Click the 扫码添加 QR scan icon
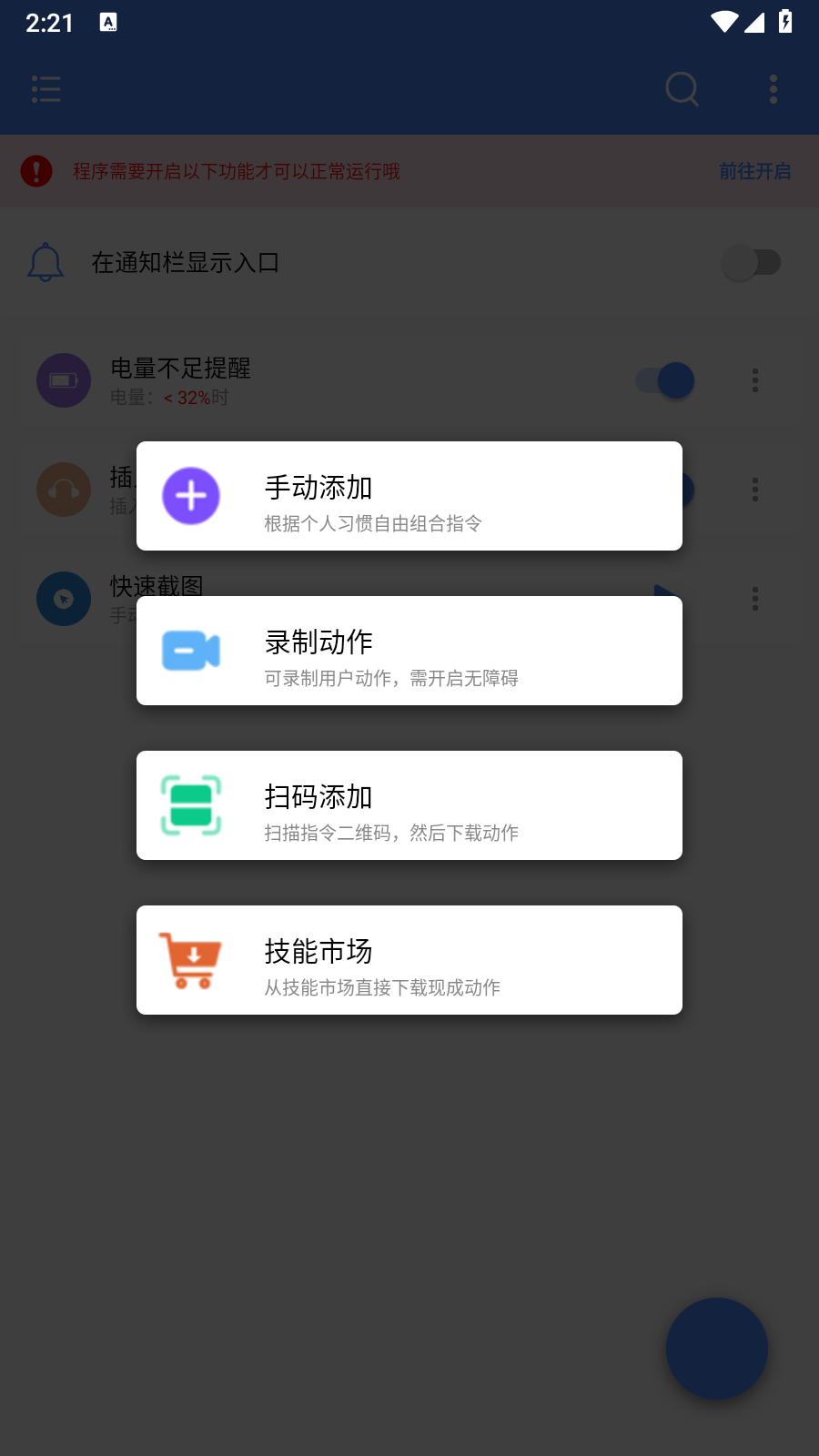The image size is (819, 1456). pyautogui.click(x=190, y=804)
